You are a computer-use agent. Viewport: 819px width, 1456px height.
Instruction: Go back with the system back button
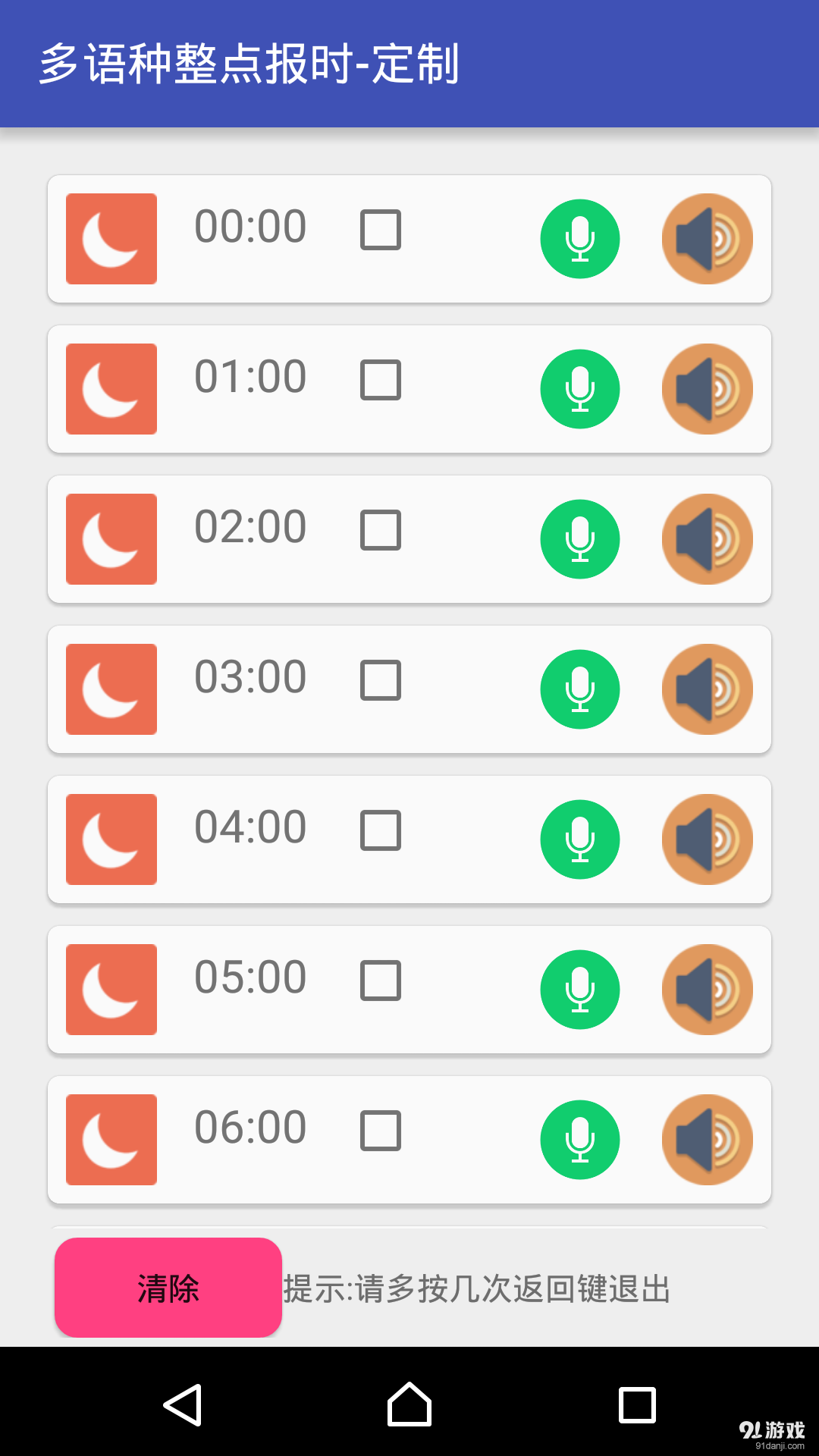(183, 1405)
